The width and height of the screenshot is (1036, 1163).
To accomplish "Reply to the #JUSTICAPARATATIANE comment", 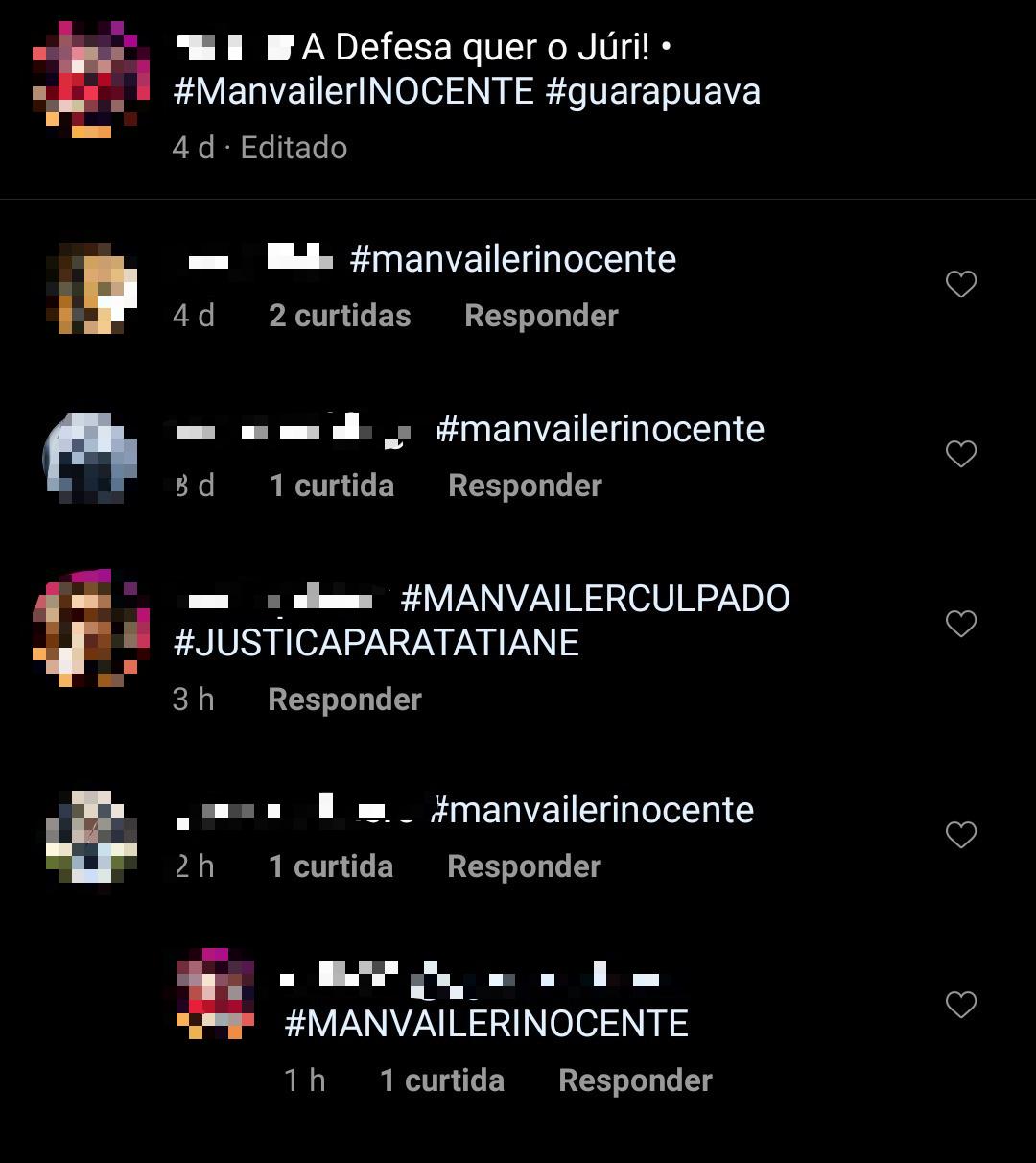I will coord(344,700).
